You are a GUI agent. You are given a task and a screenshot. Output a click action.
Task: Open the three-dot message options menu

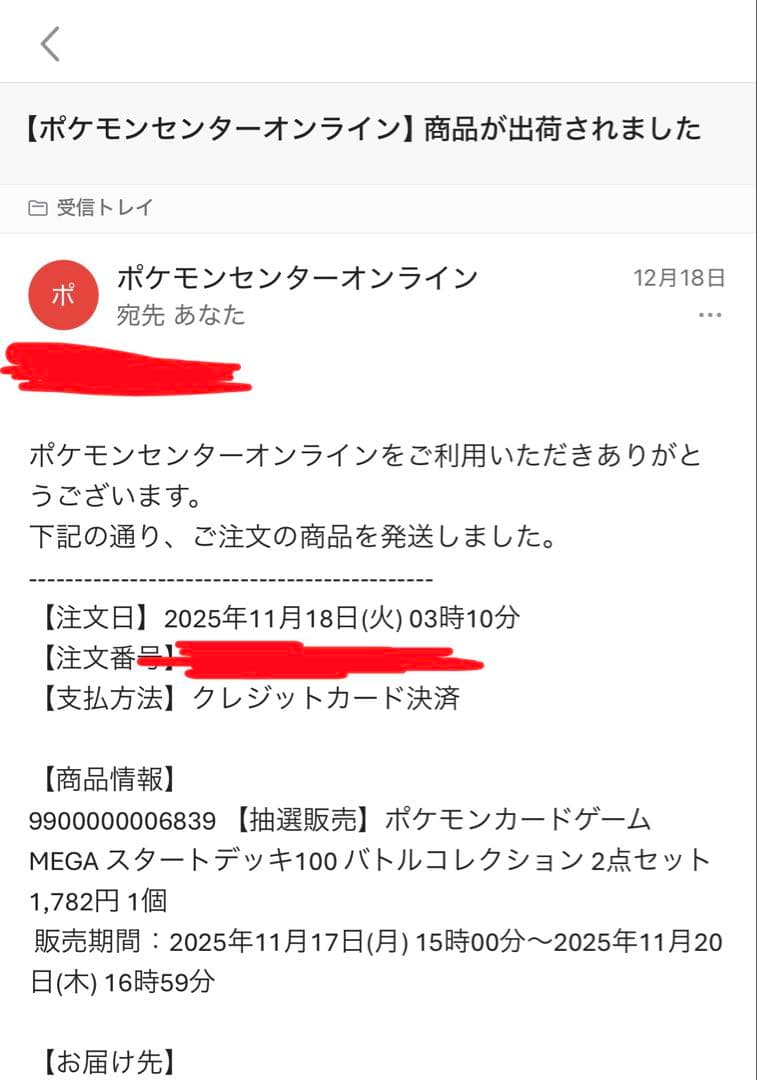710,316
